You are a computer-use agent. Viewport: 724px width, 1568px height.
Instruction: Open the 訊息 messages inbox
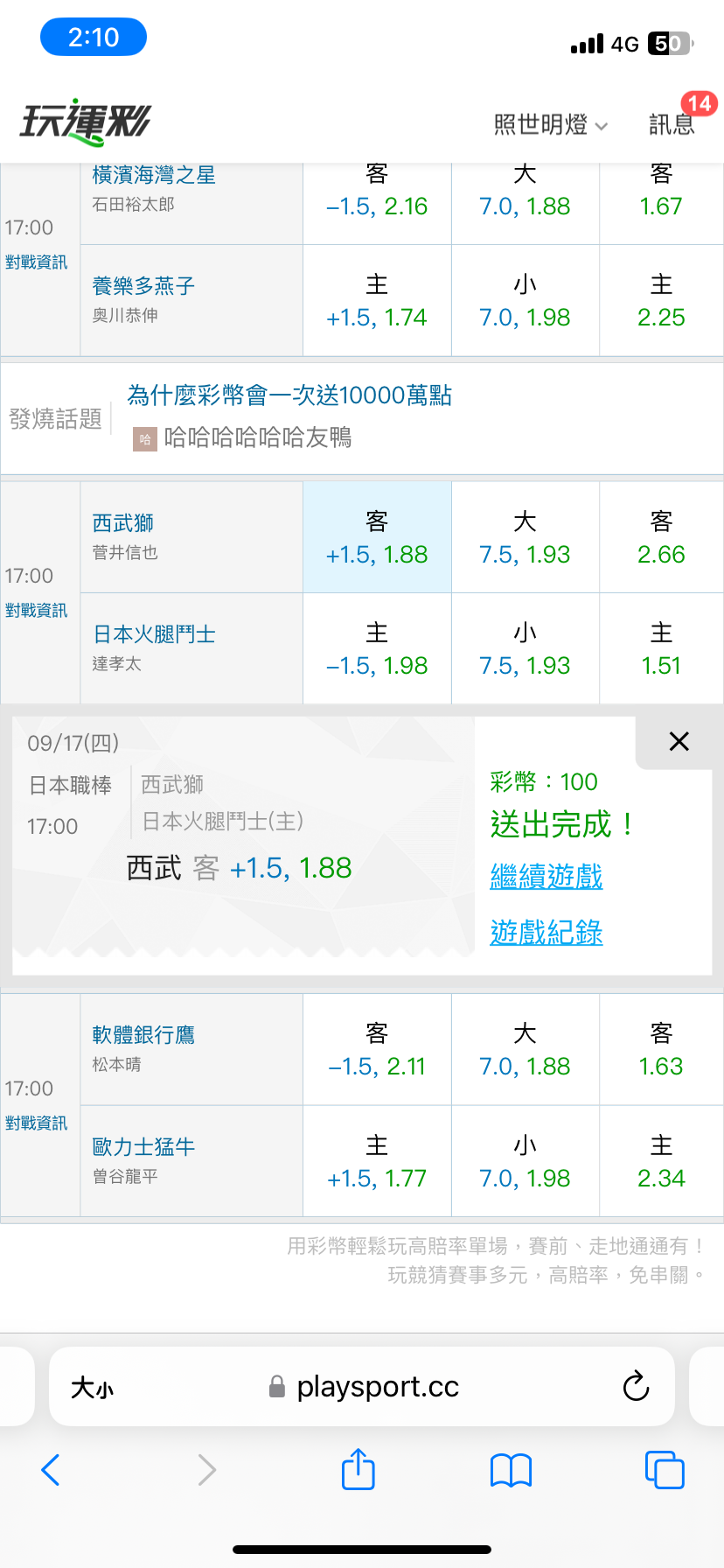[672, 124]
